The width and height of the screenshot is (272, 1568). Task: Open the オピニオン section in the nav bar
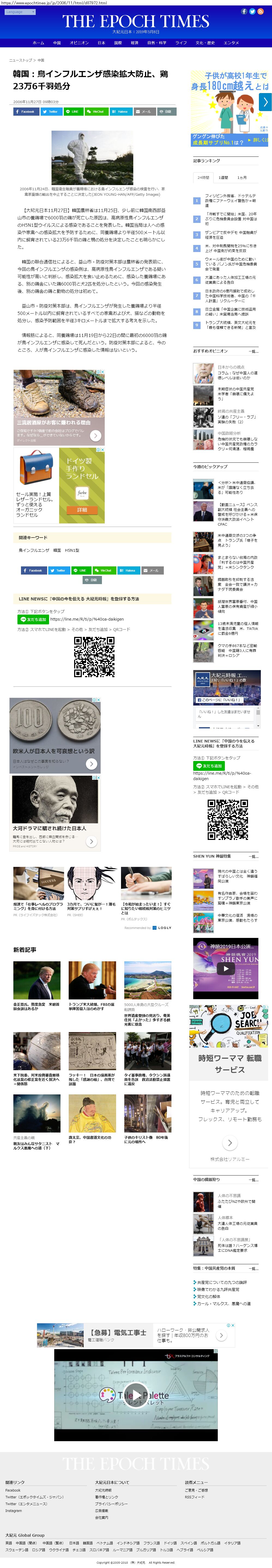[79, 43]
